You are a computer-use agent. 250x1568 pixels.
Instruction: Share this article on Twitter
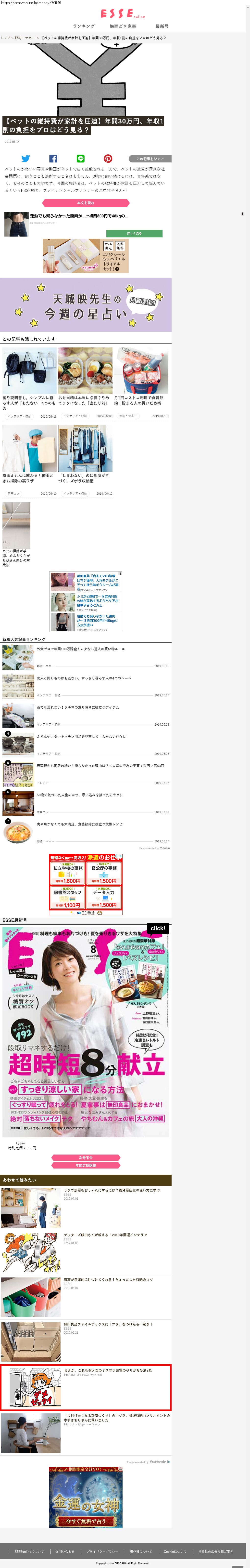coord(25,158)
